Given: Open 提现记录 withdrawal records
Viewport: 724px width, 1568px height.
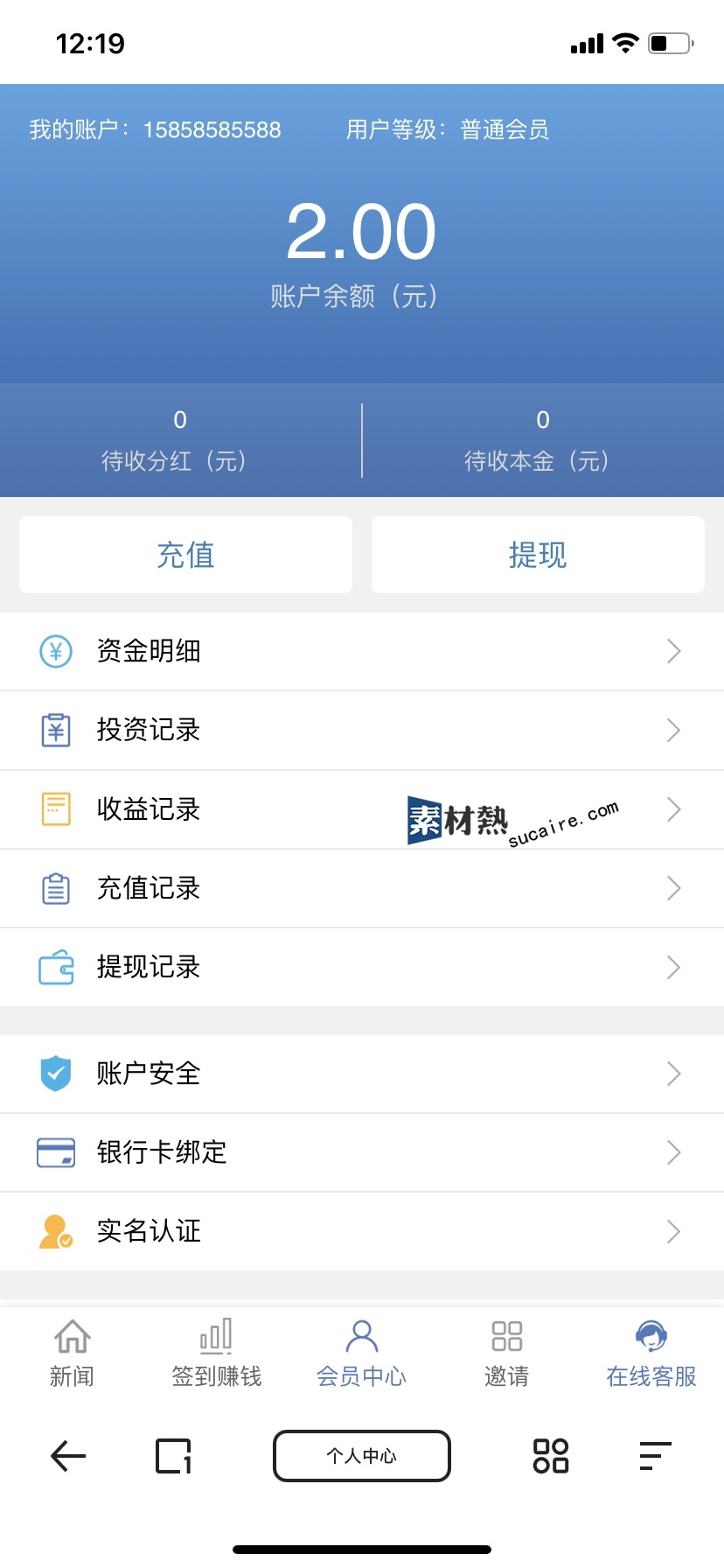Looking at the screenshot, I should point(362,967).
